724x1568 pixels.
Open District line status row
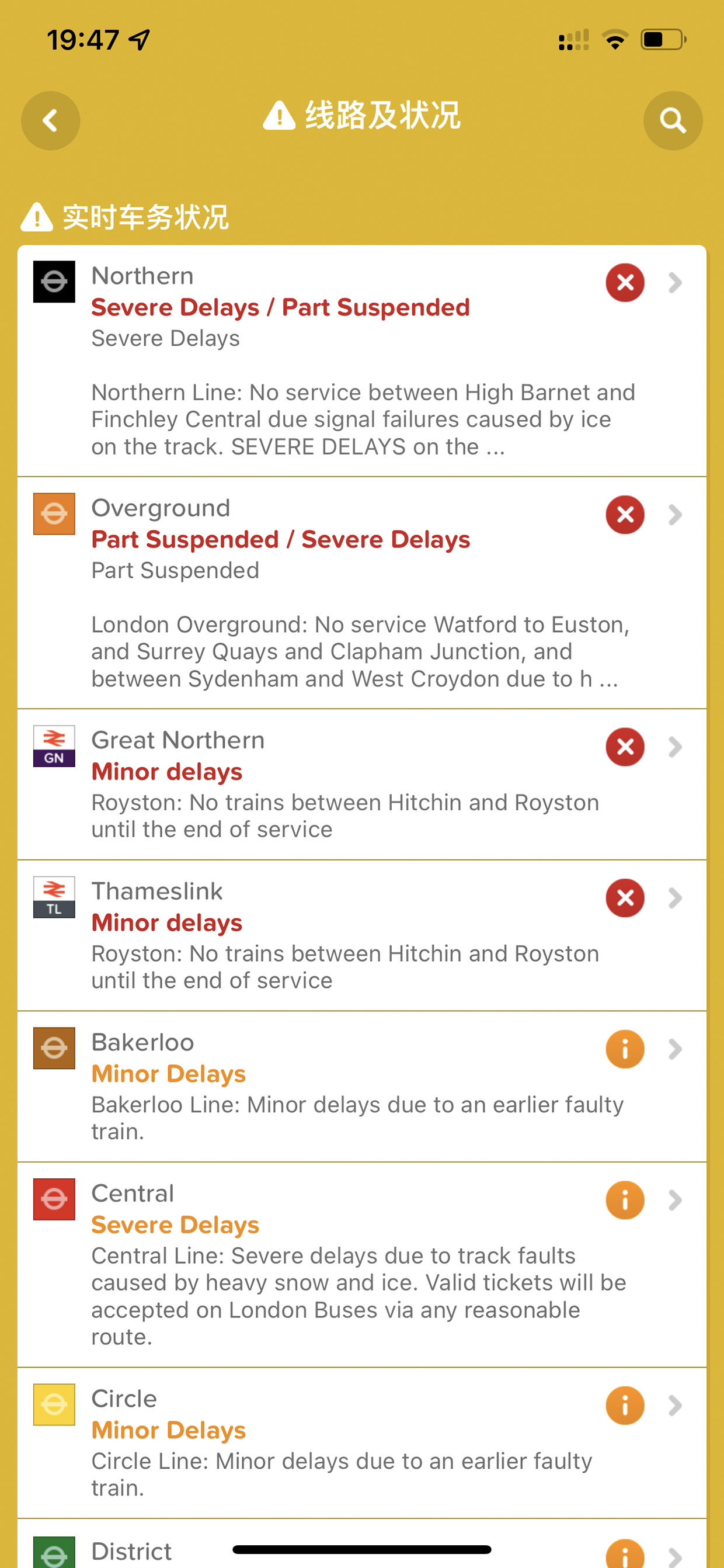362,1544
